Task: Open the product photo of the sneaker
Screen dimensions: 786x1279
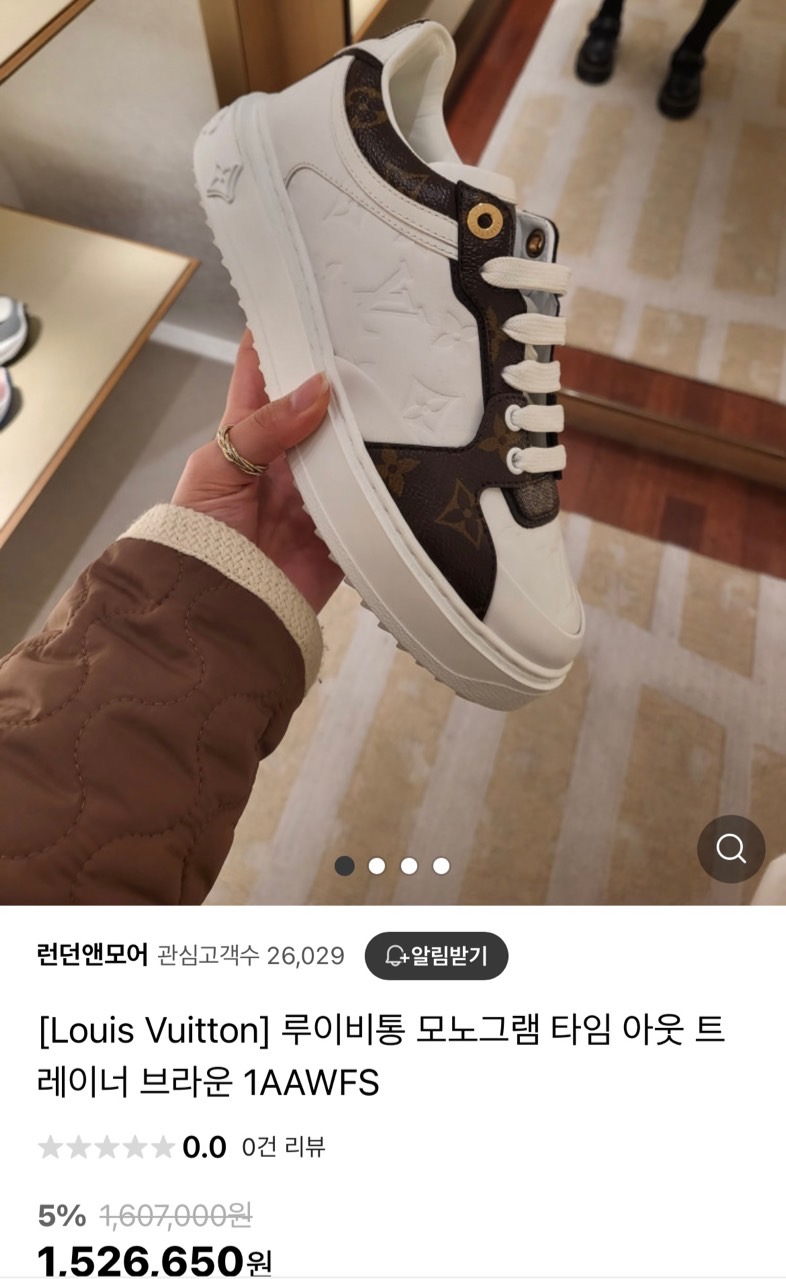Action: tap(393, 452)
